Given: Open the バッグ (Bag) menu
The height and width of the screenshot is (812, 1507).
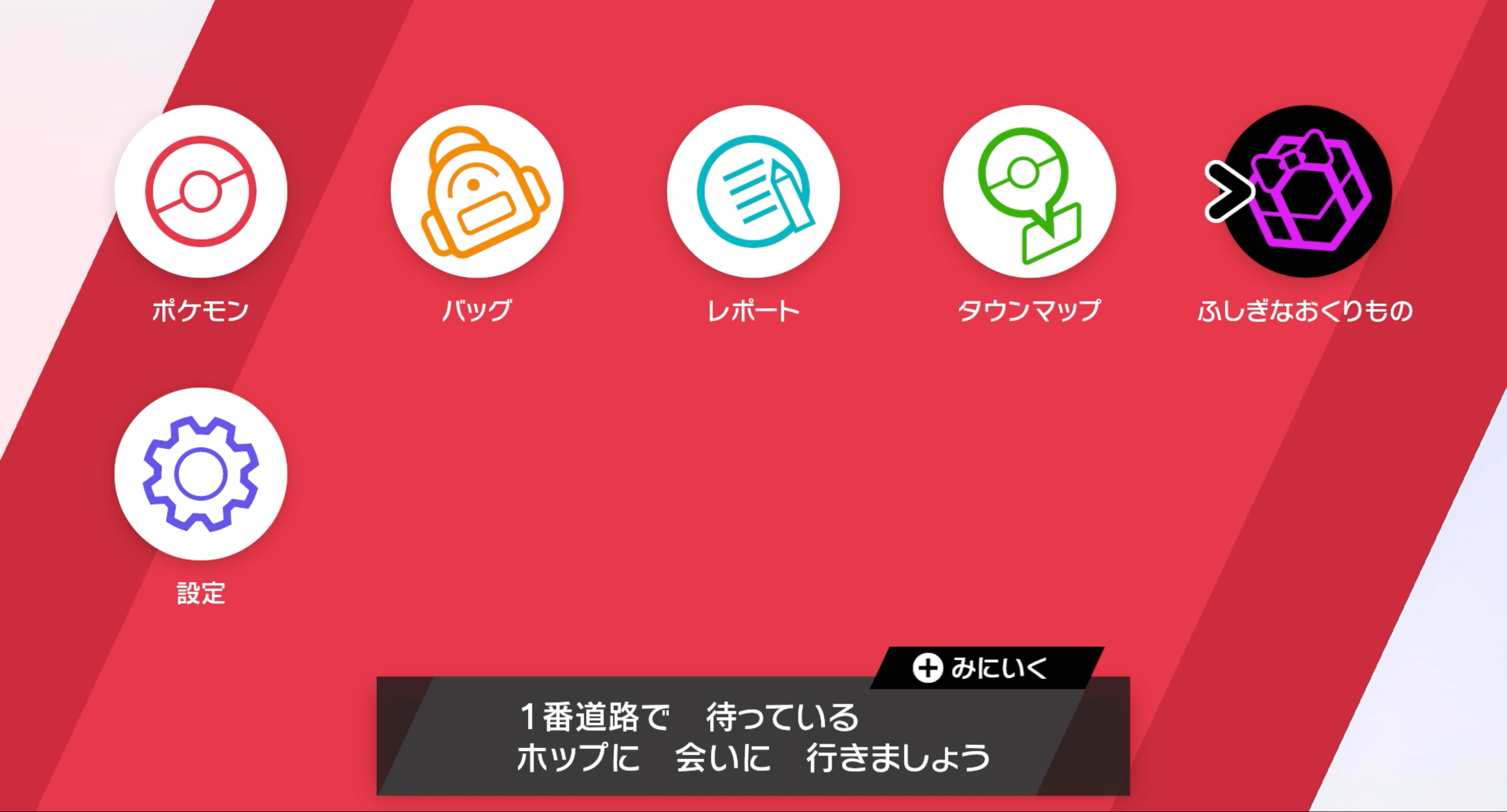Looking at the screenshot, I should point(477,191).
